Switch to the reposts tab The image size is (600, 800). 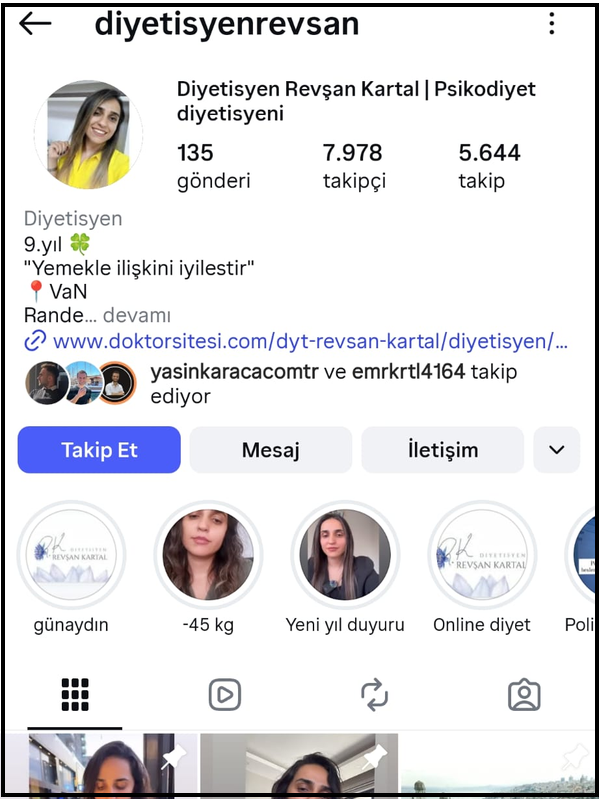pos(374,694)
